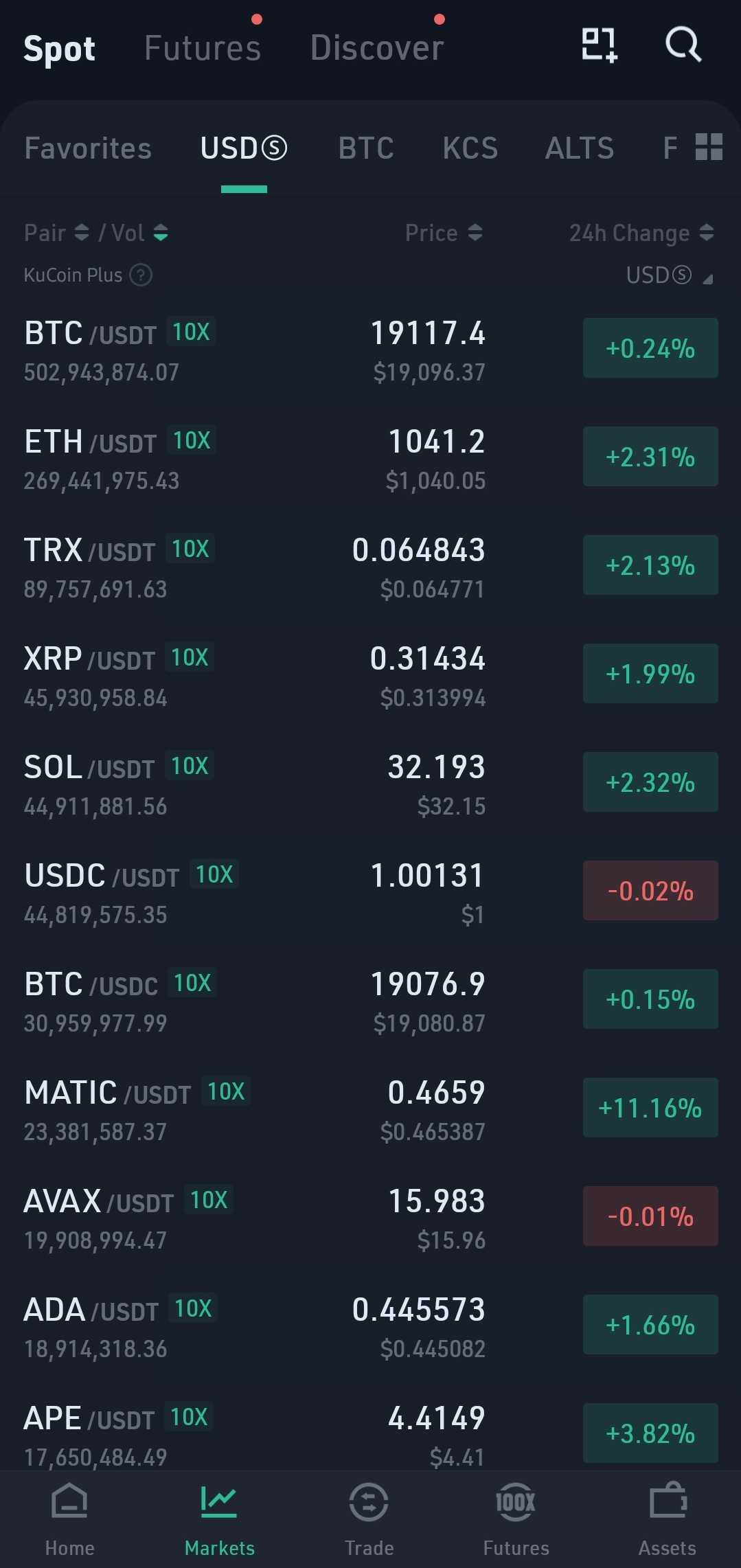
Task: Go to the Home tab
Action: click(x=70, y=1520)
